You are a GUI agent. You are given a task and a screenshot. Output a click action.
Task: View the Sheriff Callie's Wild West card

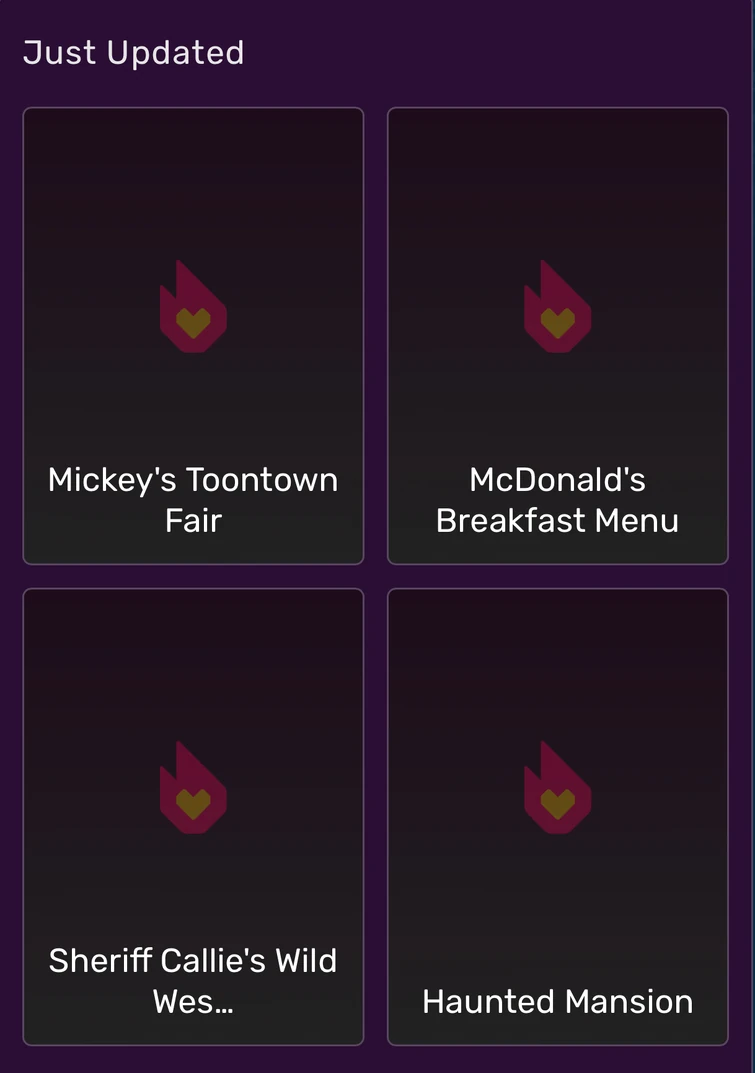click(193, 816)
